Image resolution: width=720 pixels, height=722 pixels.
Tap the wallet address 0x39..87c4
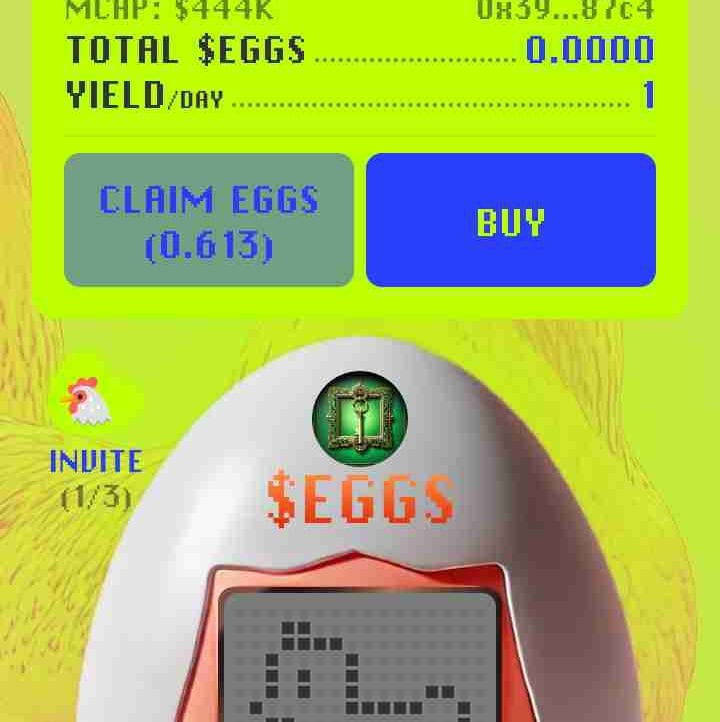point(566,11)
